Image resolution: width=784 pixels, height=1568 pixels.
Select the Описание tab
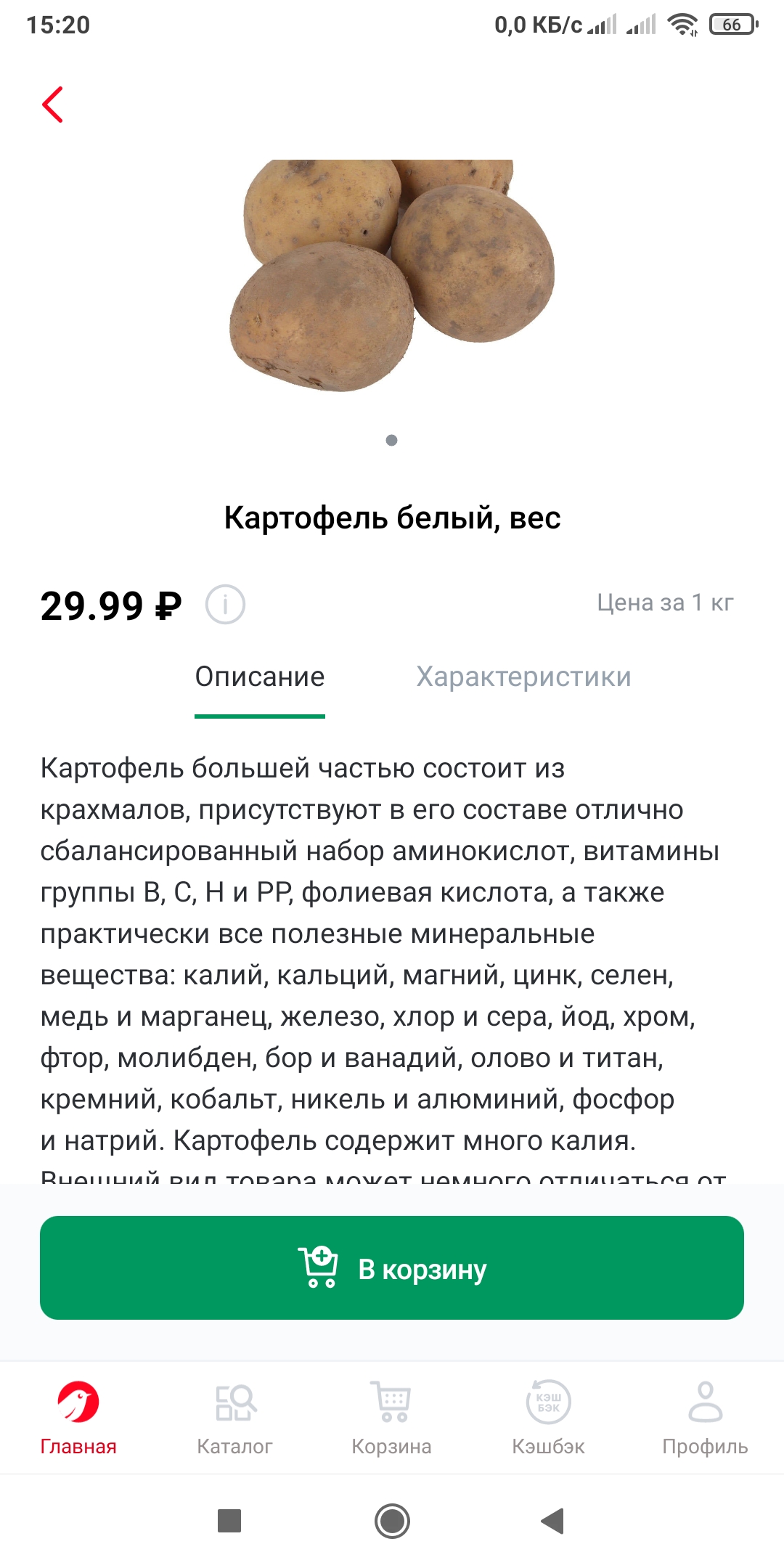pos(260,677)
